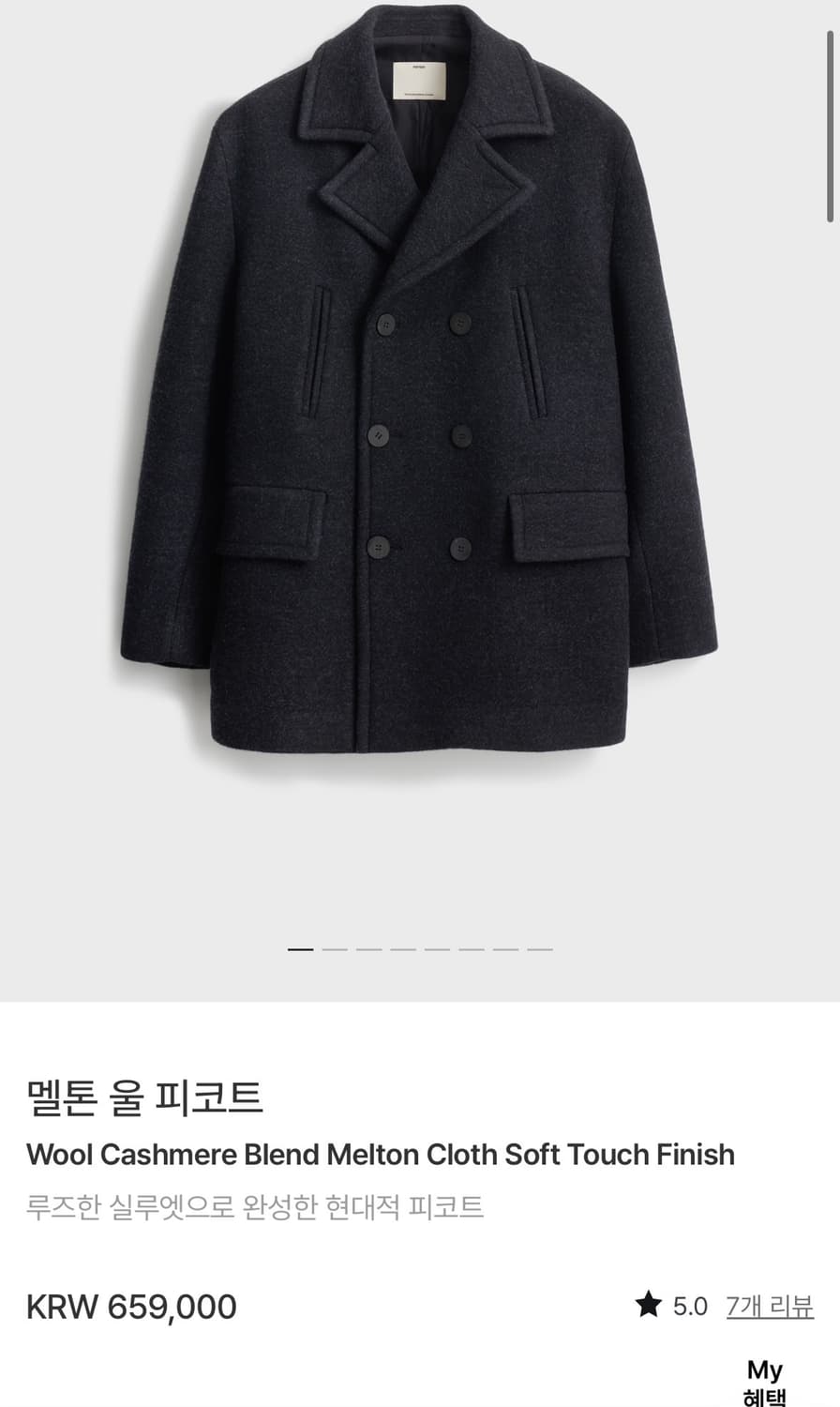This screenshot has height=1407, width=840.
Task: Select the fifth carousel indicator dash
Action: click(436, 949)
